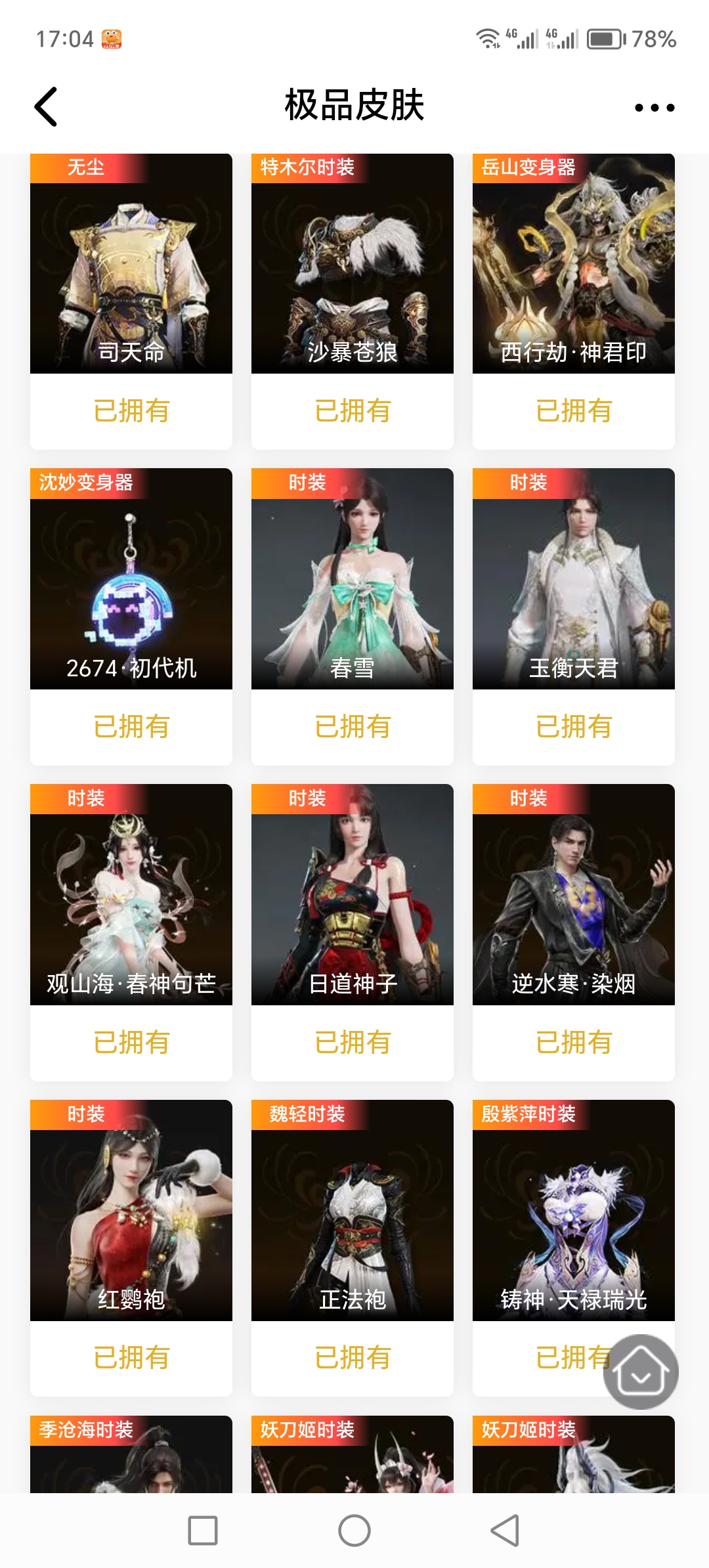This screenshot has width=709, height=1568.
Task: Open the system recent apps view
Action: 203,1531
